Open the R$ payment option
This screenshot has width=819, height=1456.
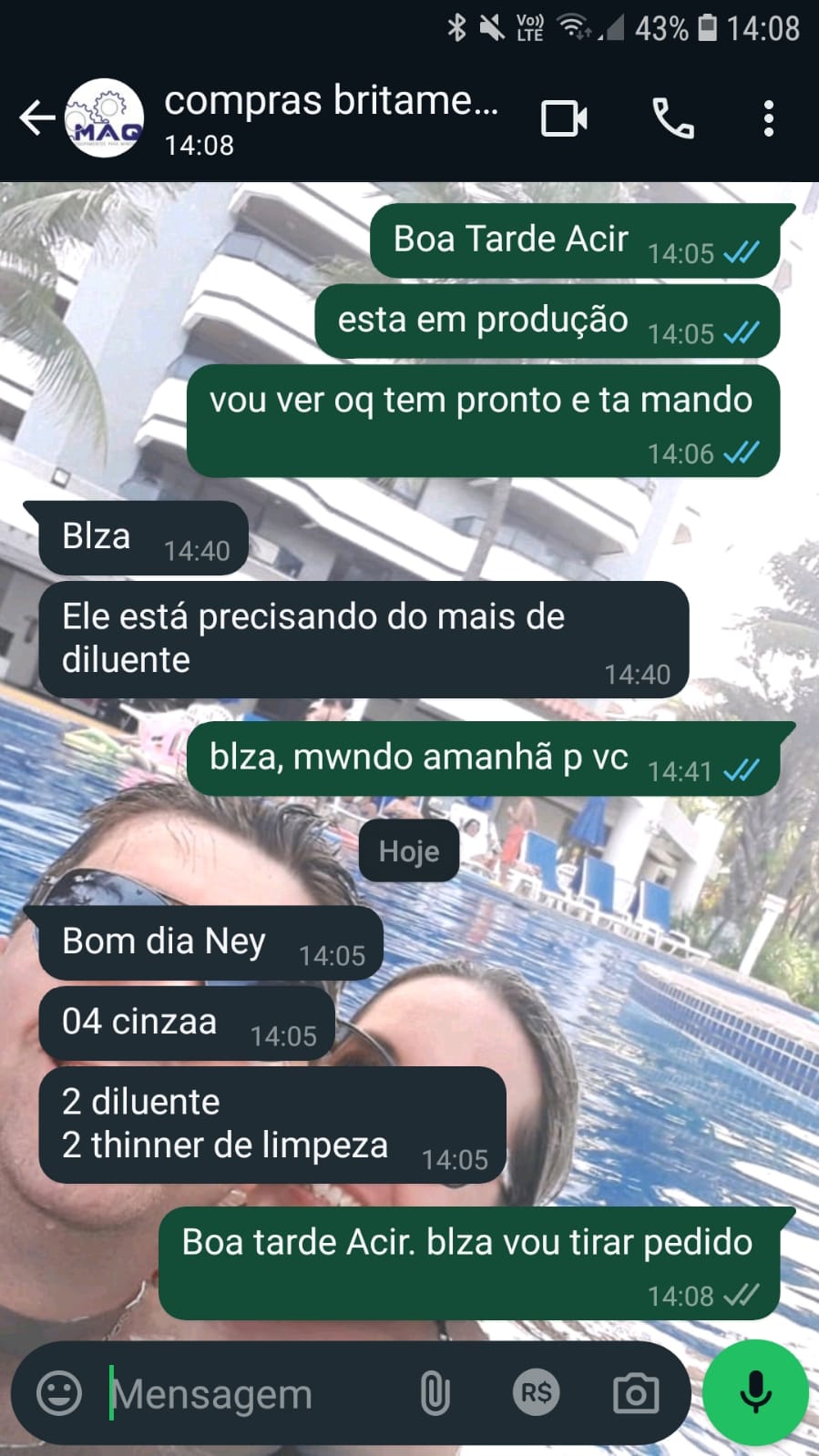(x=536, y=1393)
